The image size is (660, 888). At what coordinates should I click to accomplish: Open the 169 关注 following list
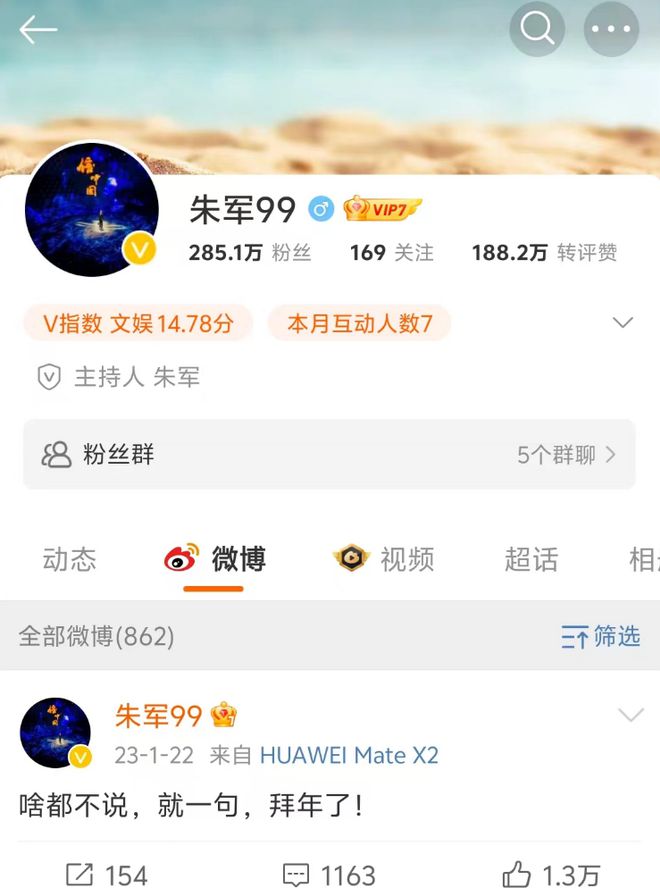(391, 253)
